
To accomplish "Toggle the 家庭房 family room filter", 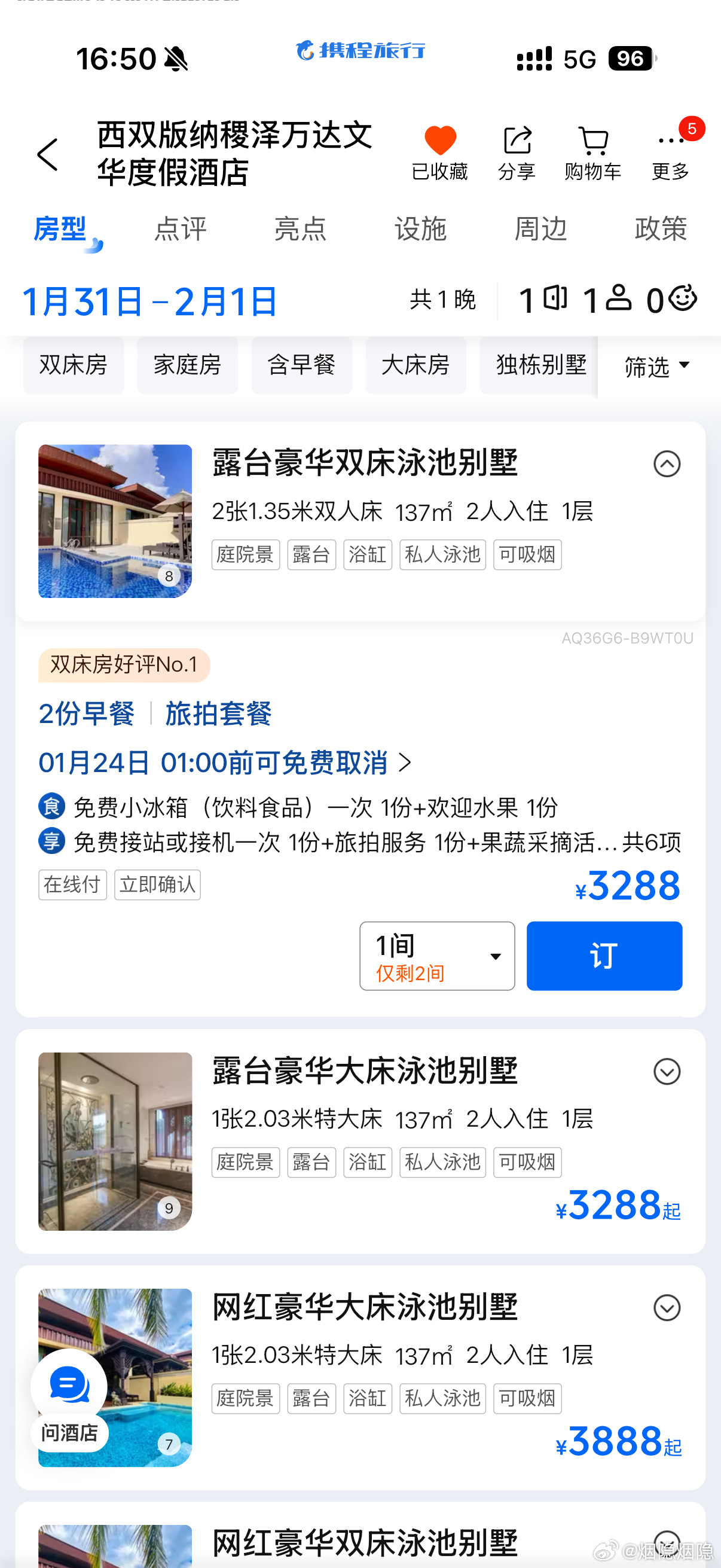I will (x=187, y=365).
